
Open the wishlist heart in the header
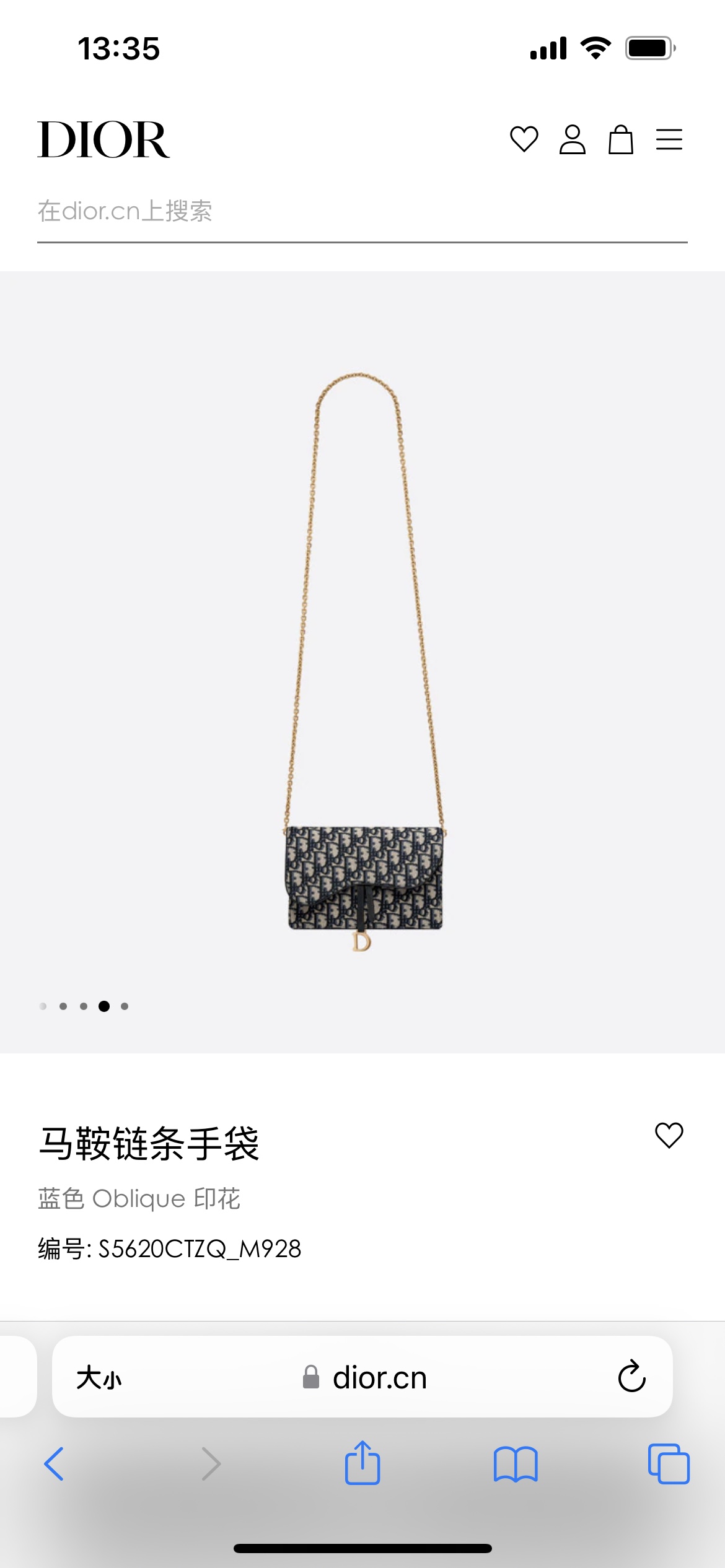tap(524, 139)
